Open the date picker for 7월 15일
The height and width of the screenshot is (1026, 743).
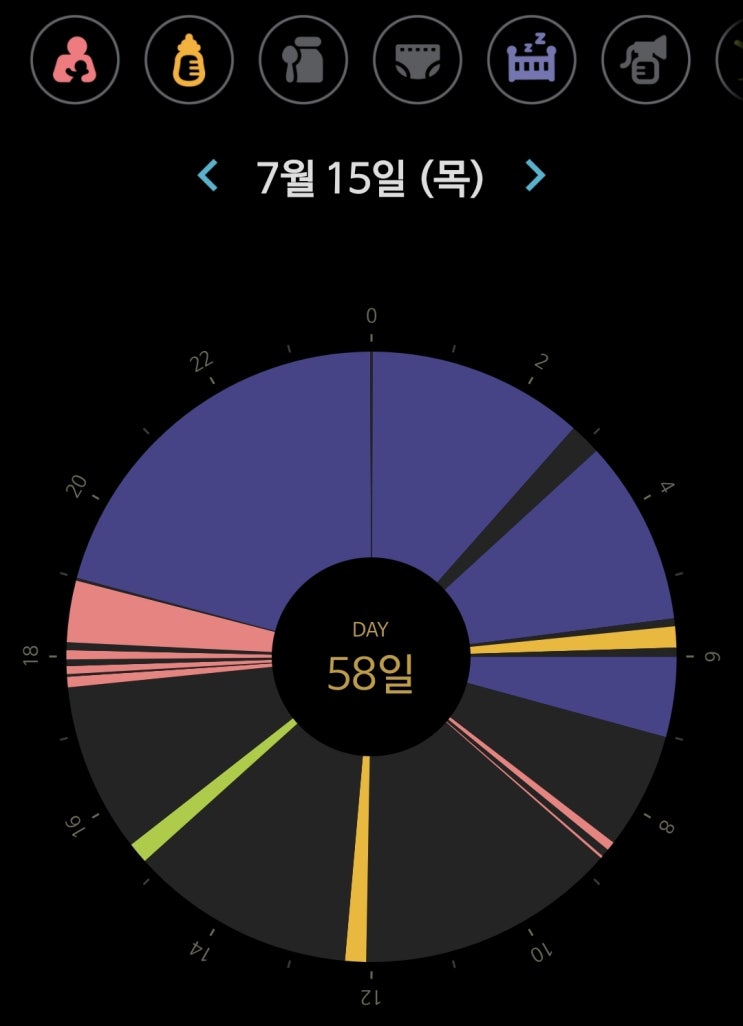(x=370, y=178)
